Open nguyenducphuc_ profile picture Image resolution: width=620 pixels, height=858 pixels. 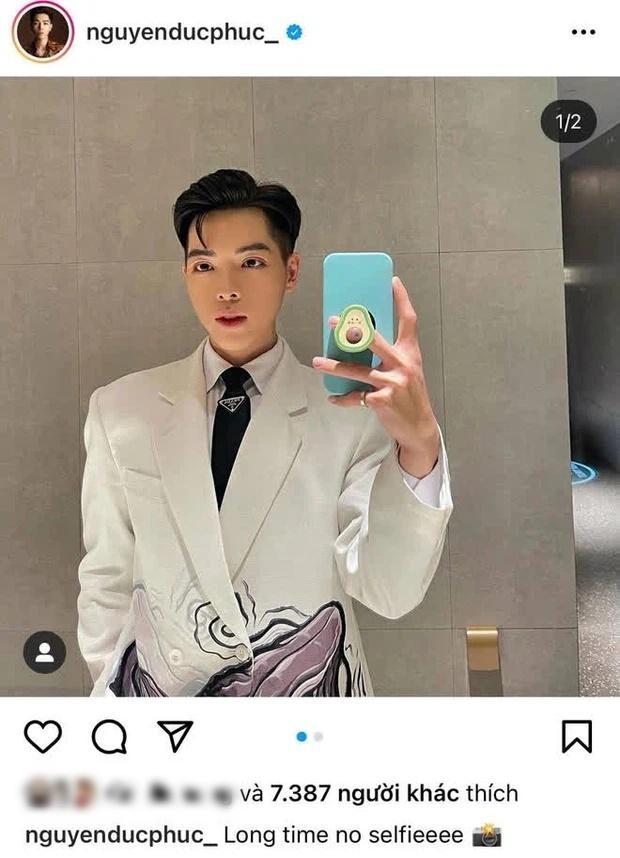click(42, 32)
